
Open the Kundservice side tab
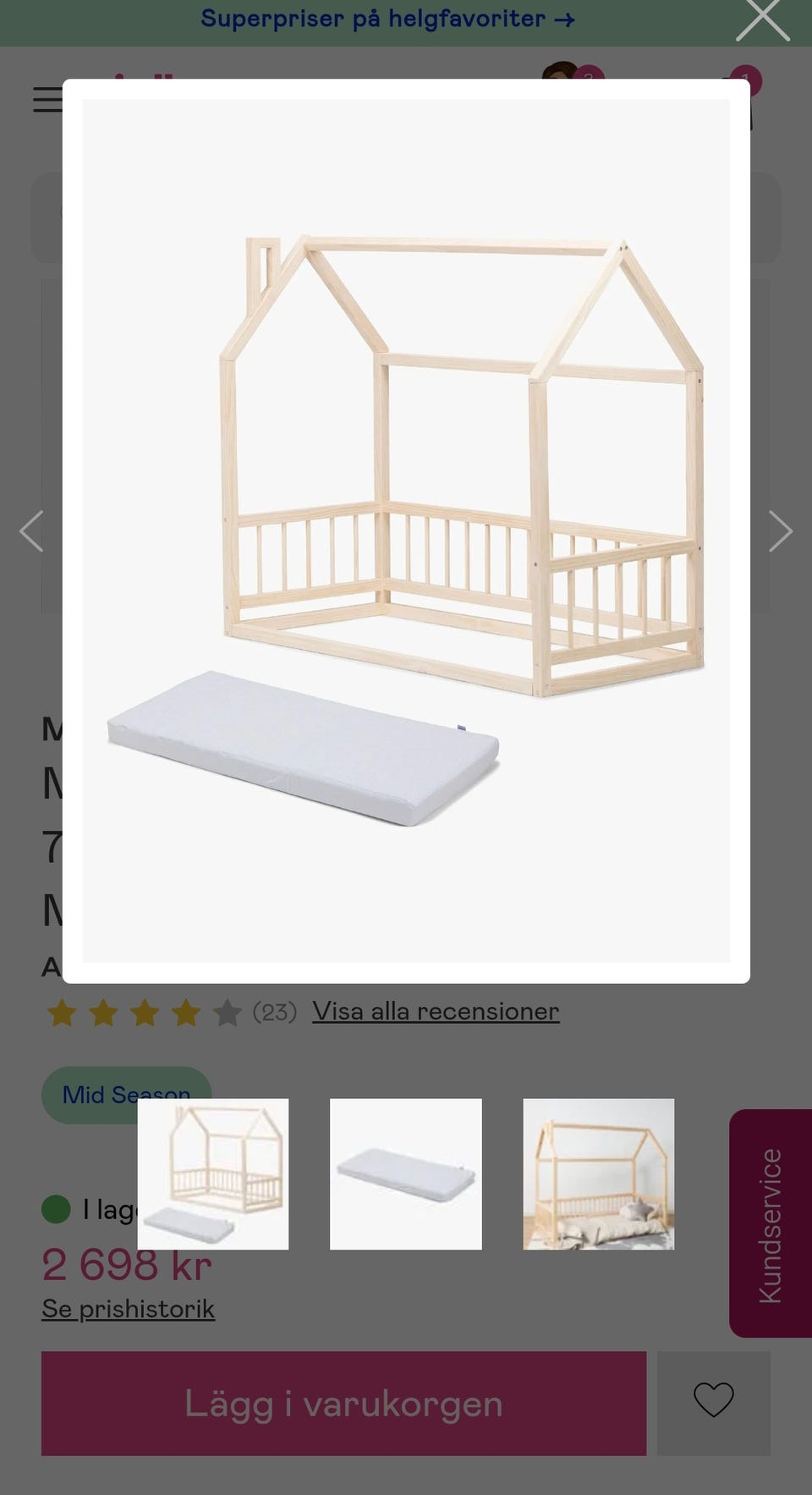pyautogui.click(x=770, y=1223)
